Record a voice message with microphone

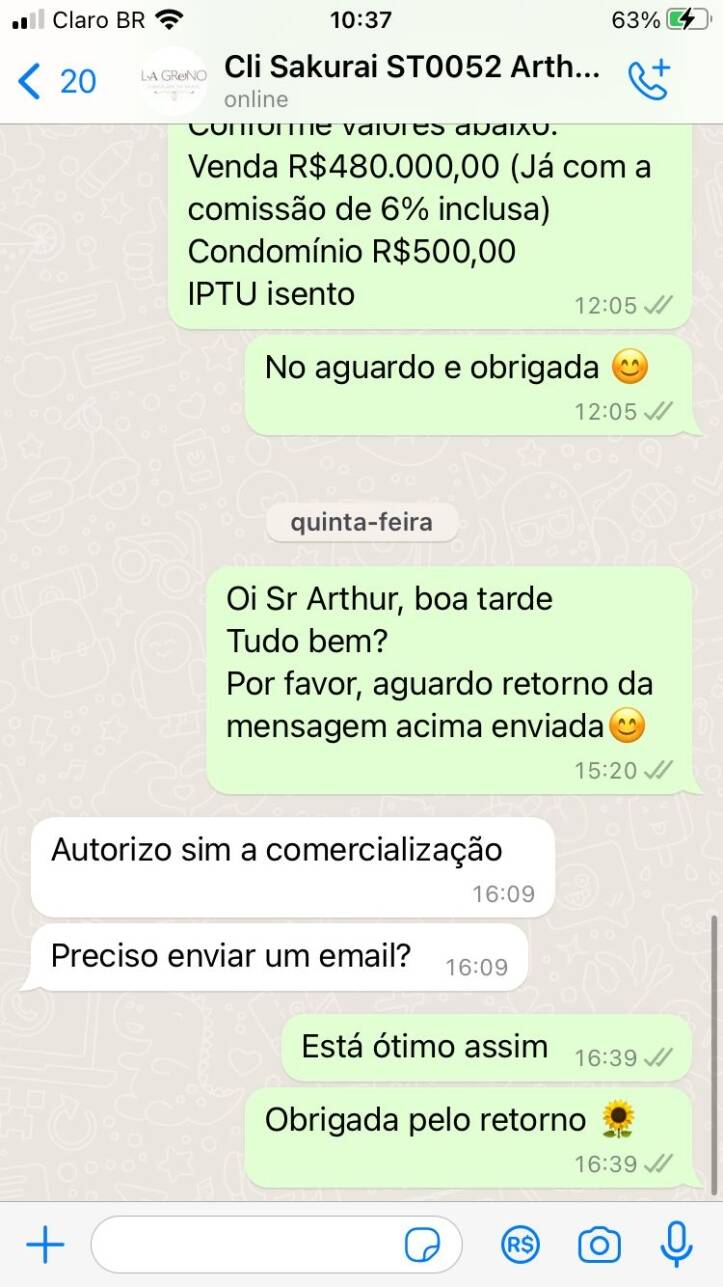coord(677,1245)
